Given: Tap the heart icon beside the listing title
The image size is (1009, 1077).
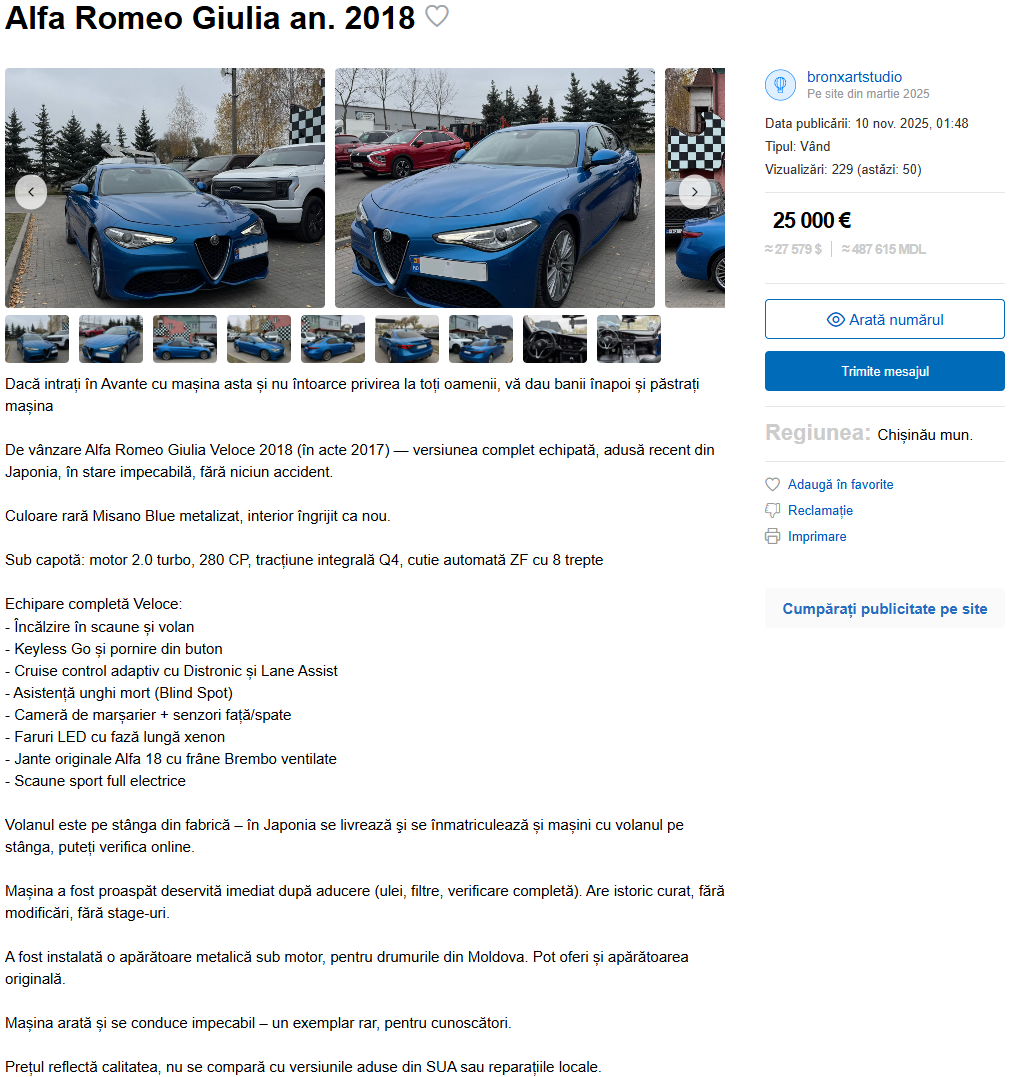Looking at the screenshot, I should [x=437, y=16].
